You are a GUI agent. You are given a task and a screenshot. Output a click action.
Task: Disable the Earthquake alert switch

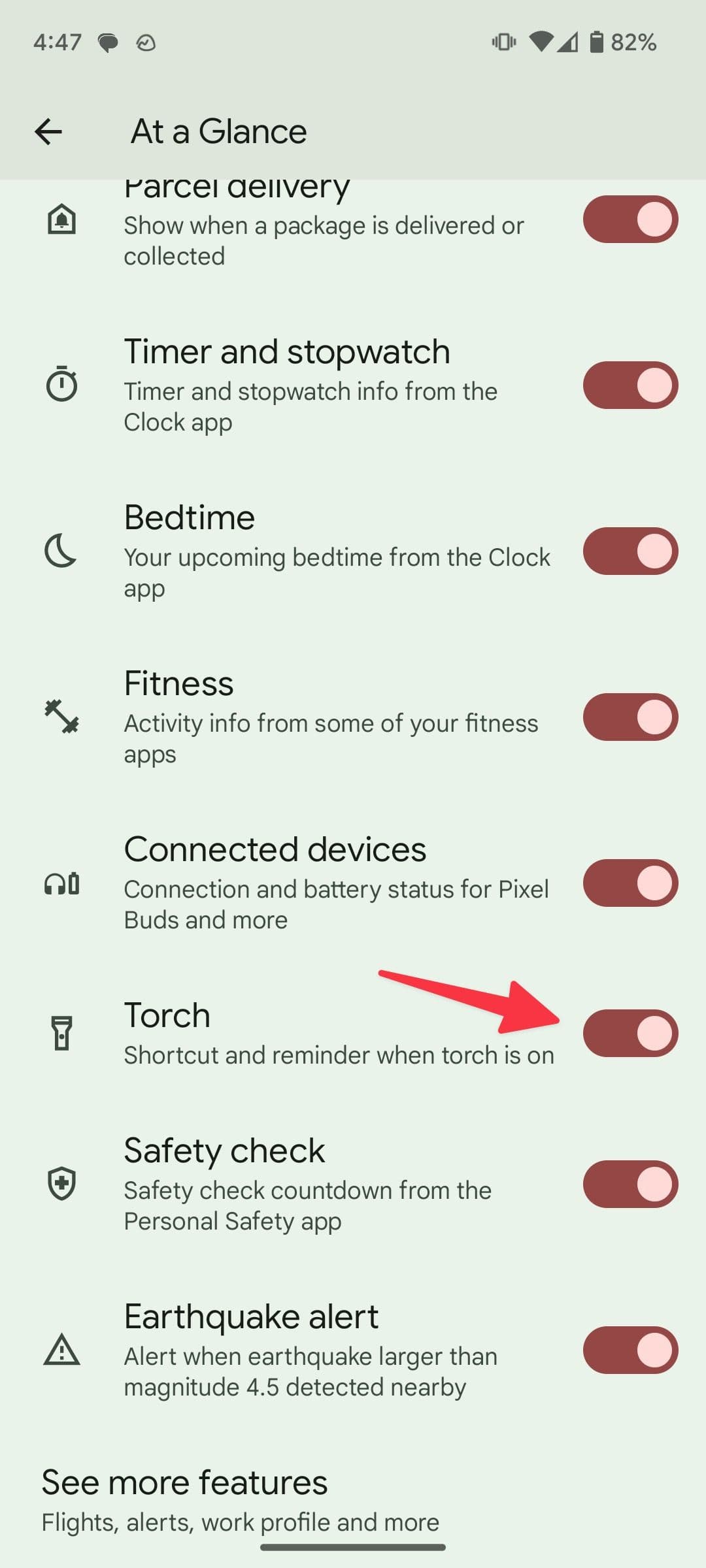pyautogui.click(x=630, y=1350)
